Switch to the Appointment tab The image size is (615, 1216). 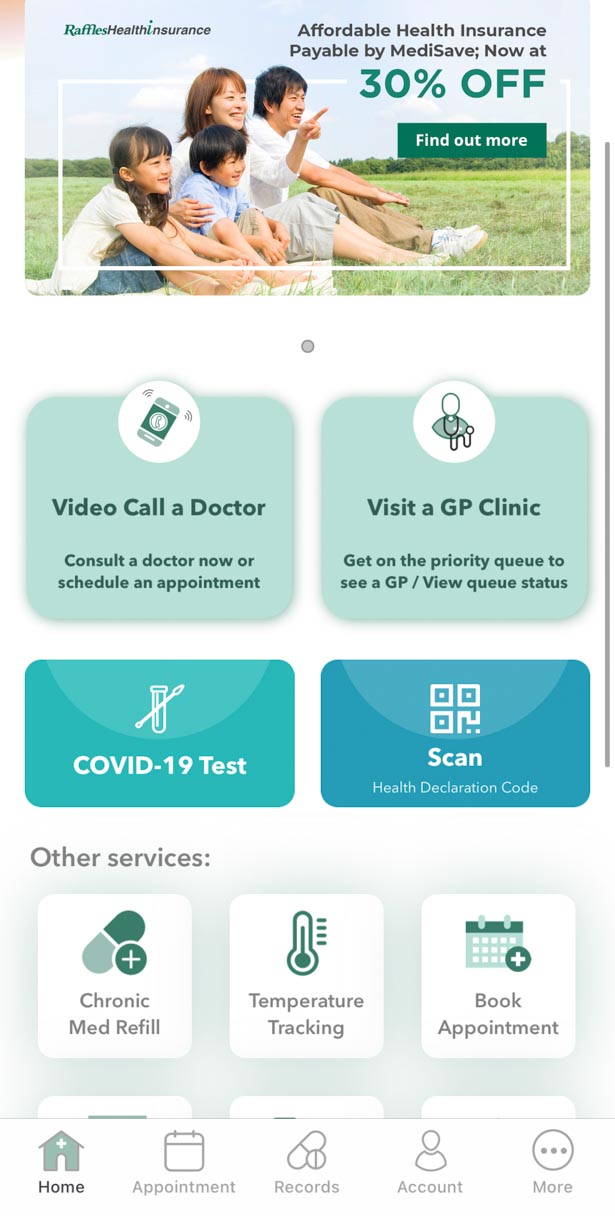(184, 1164)
